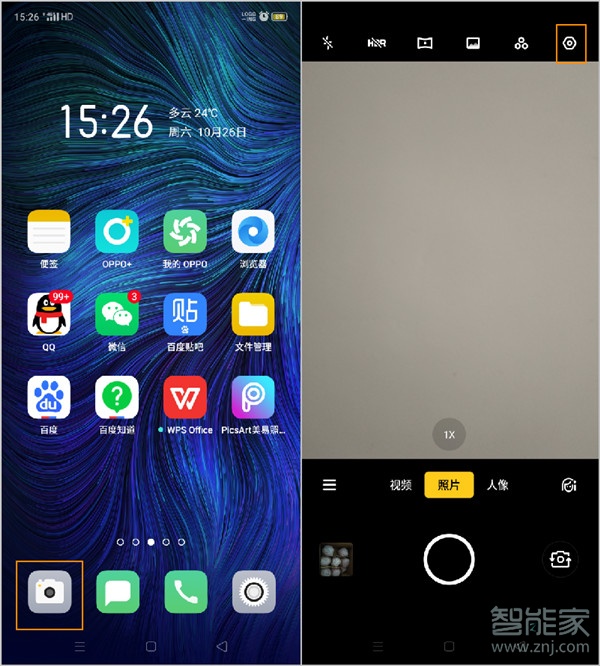Screen dimensions: 600x666
Task: Toggle the camera flash icon
Action: (x=327, y=43)
